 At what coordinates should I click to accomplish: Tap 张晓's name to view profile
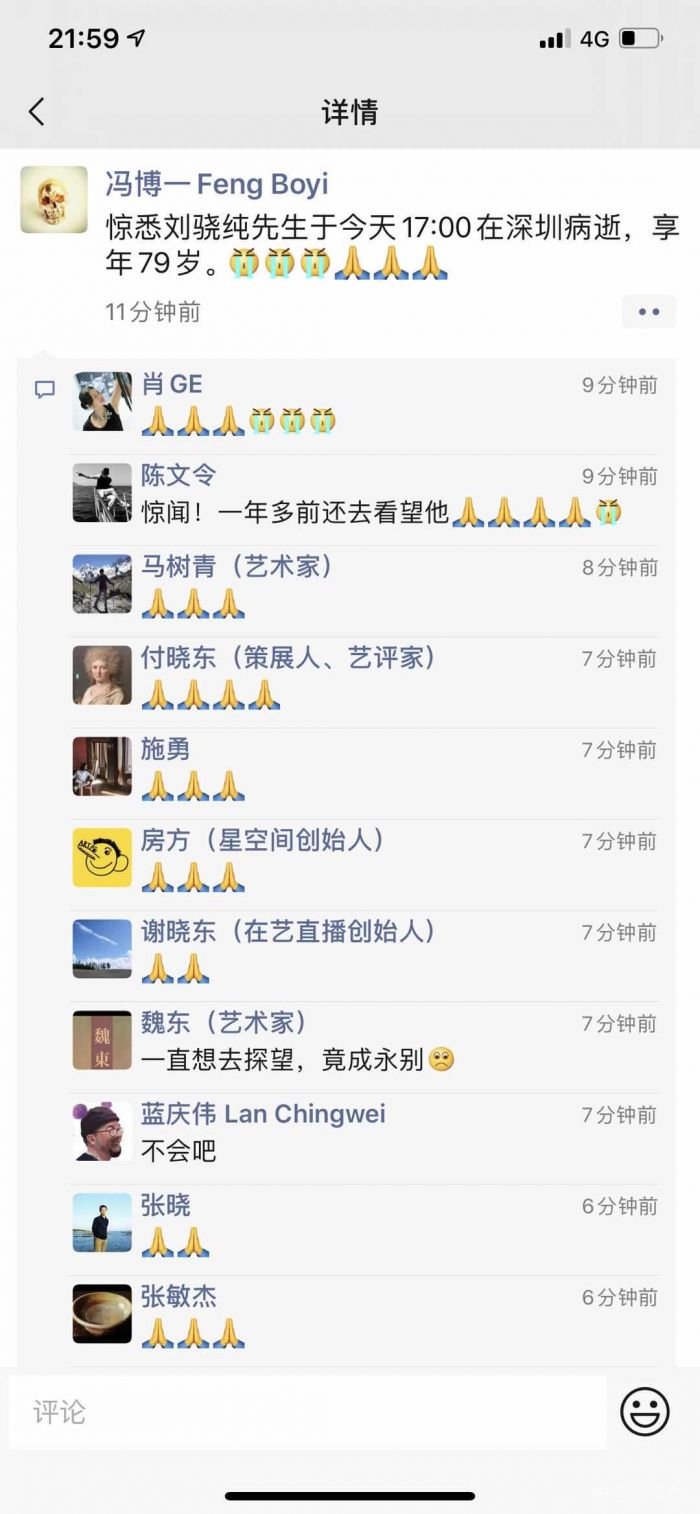(x=165, y=1205)
